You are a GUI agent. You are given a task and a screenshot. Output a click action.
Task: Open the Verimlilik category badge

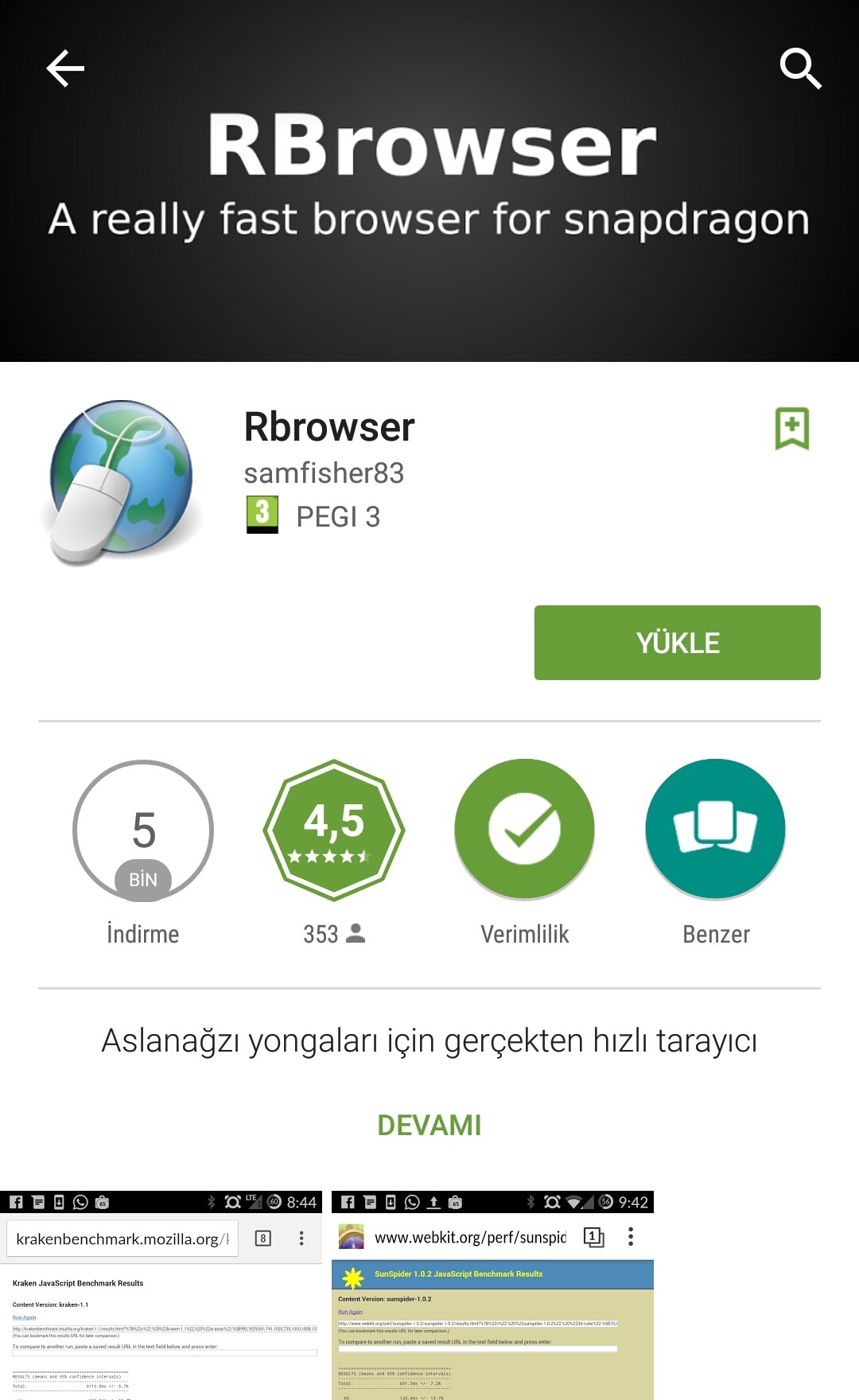point(525,830)
